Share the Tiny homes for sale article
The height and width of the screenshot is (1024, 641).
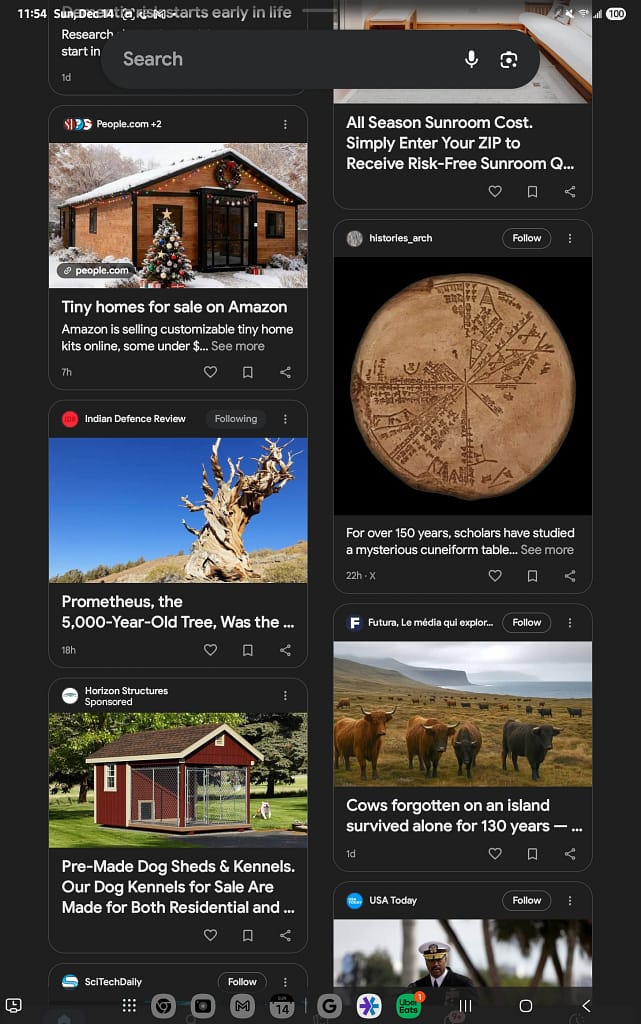(285, 372)
